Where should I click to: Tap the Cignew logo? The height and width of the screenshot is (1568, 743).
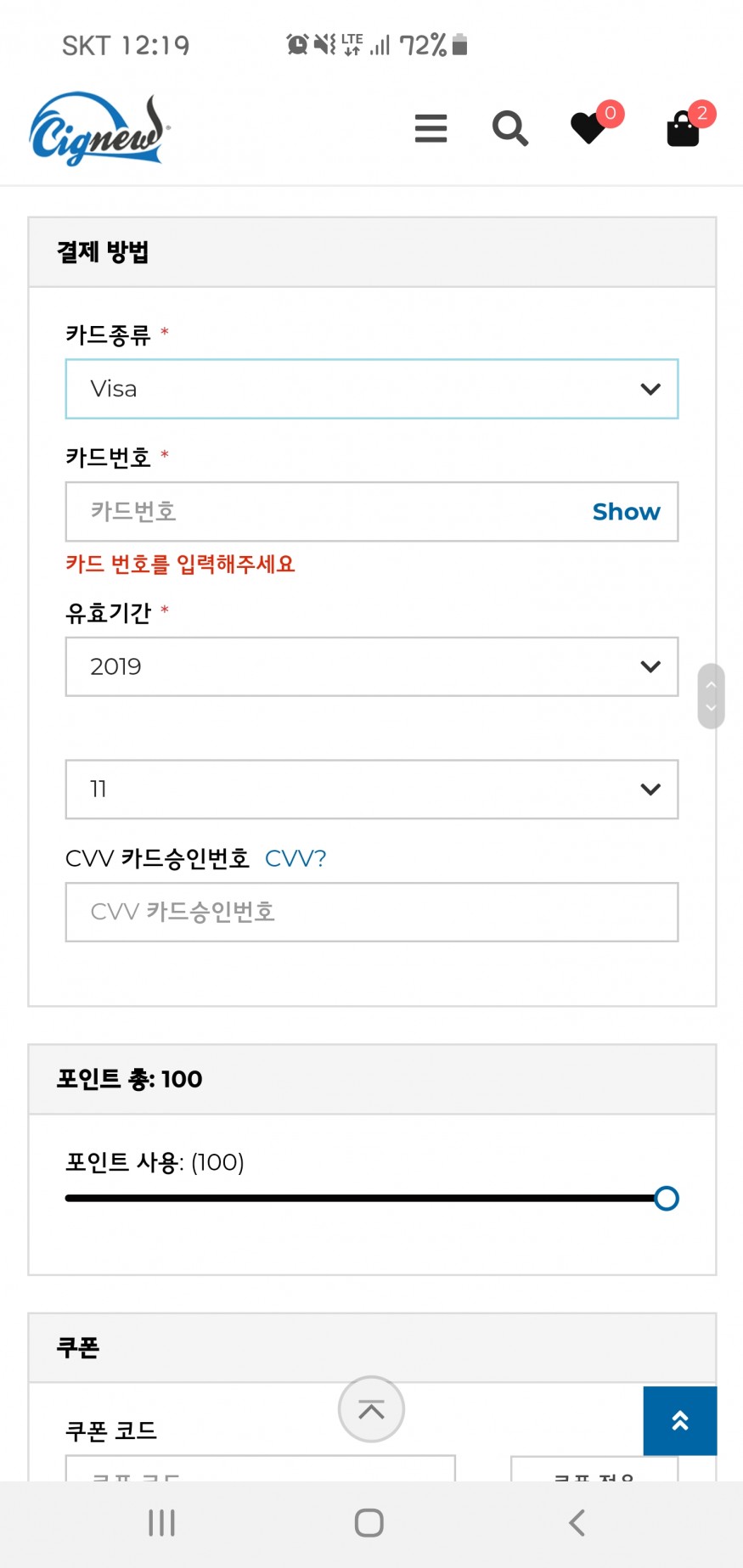click(99, 129)
